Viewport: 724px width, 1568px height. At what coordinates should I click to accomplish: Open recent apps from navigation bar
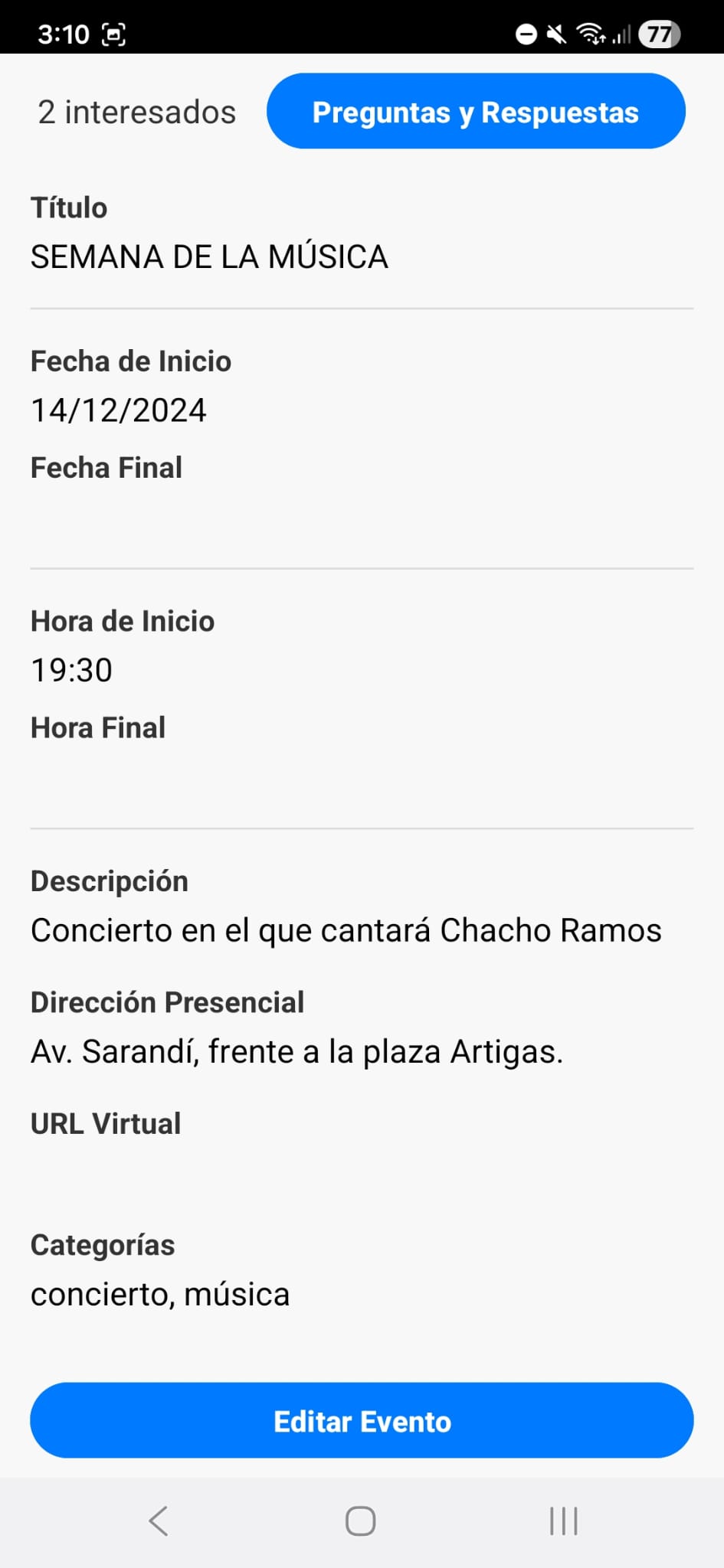click(563, 1521)
